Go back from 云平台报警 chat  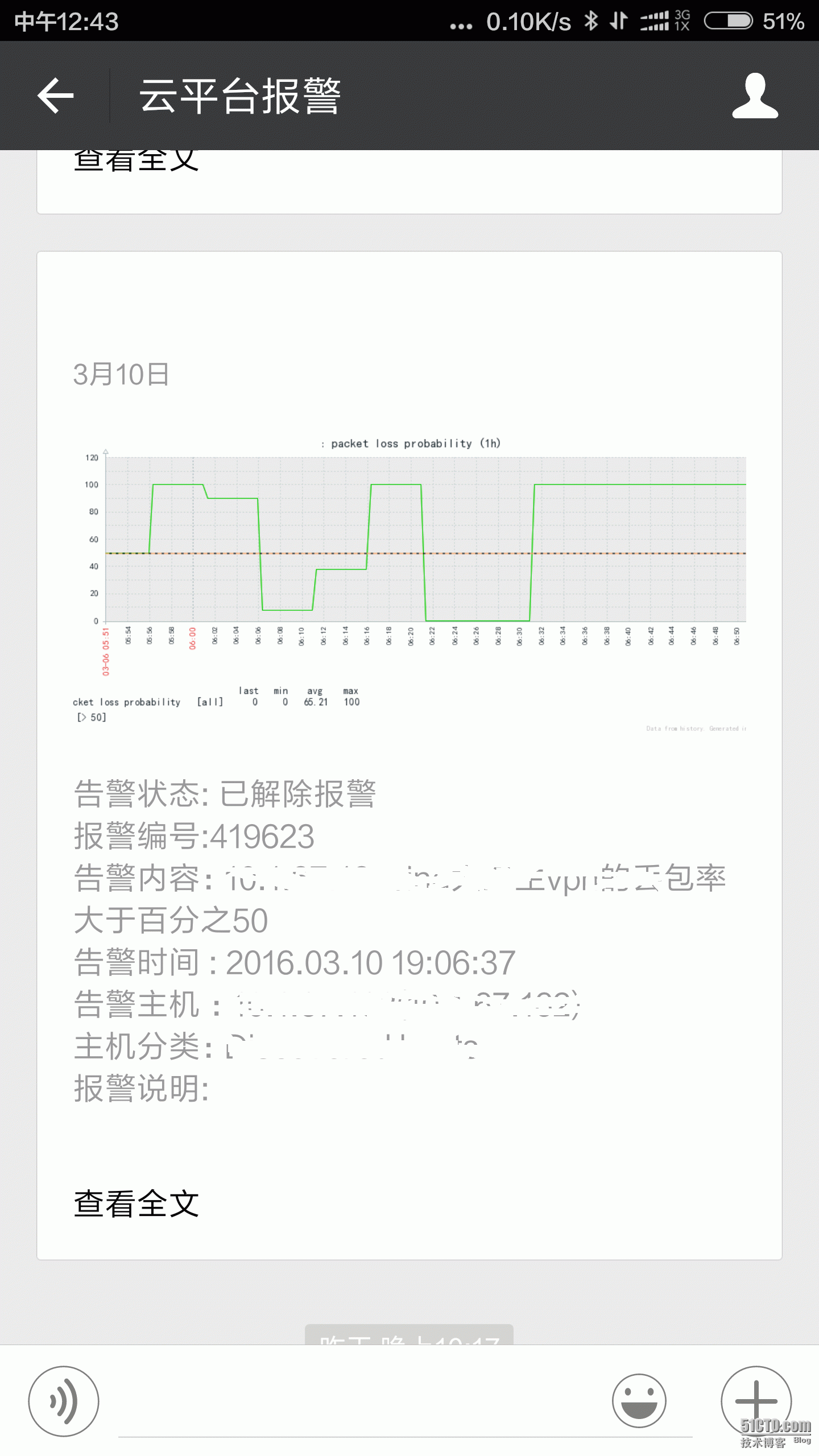(56, 96)
